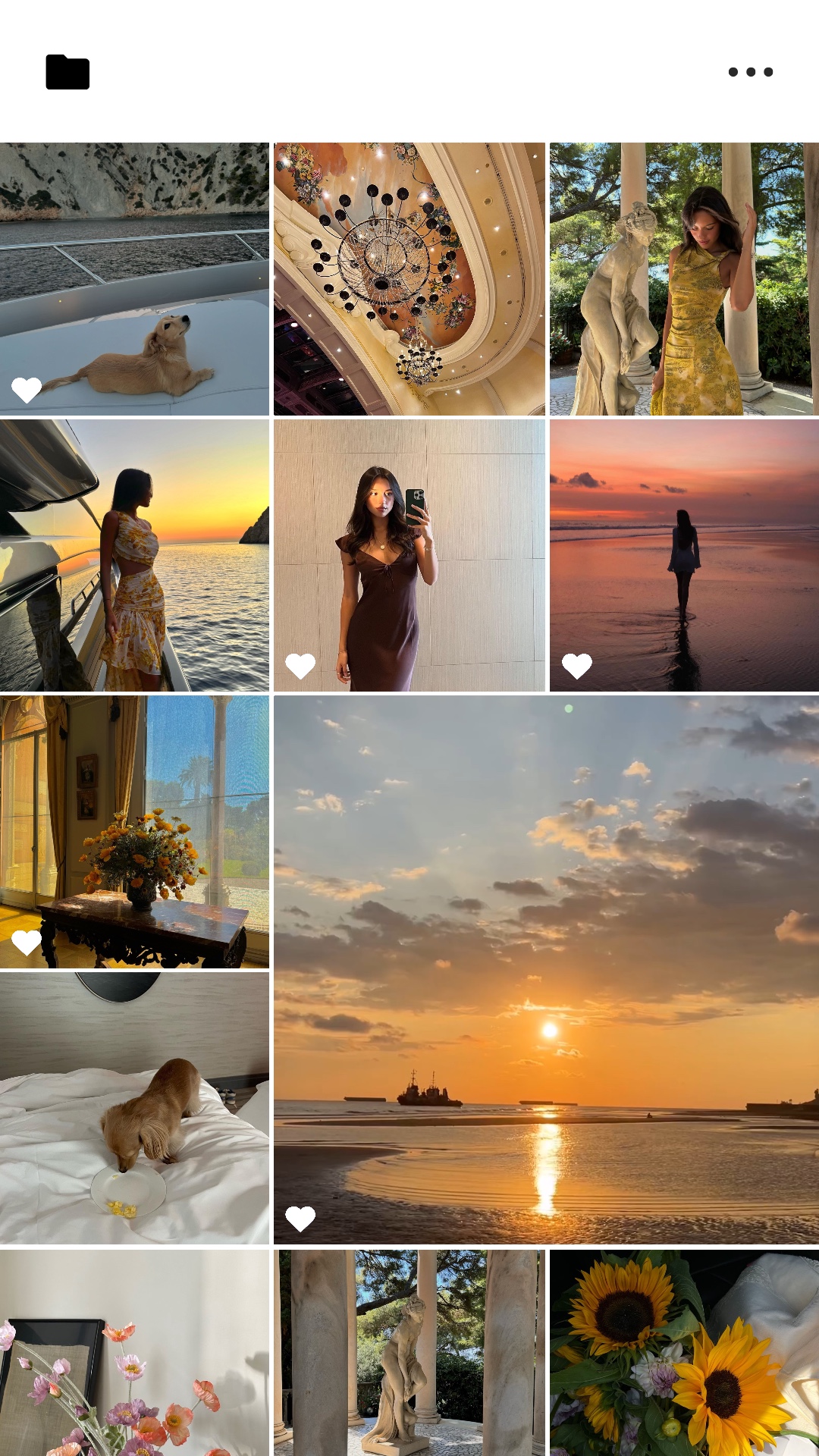819x1456 pixels.
Task: Open photo of orange flowers on antique table
Action: click(x=134, y=832)
